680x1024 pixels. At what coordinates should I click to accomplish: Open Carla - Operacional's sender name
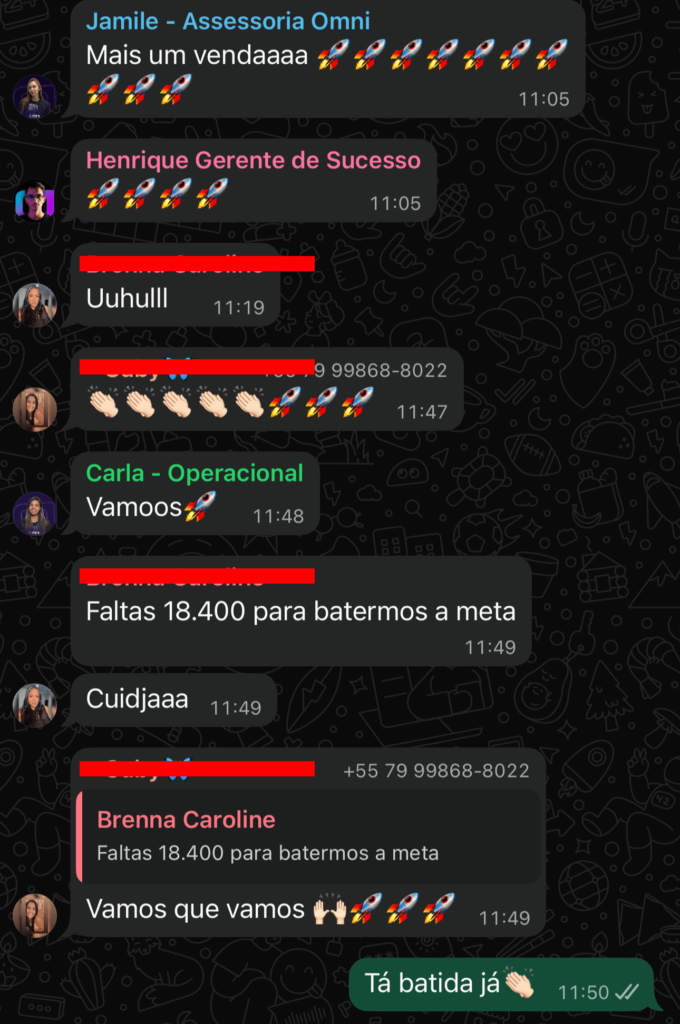click(x=194, y=473)
